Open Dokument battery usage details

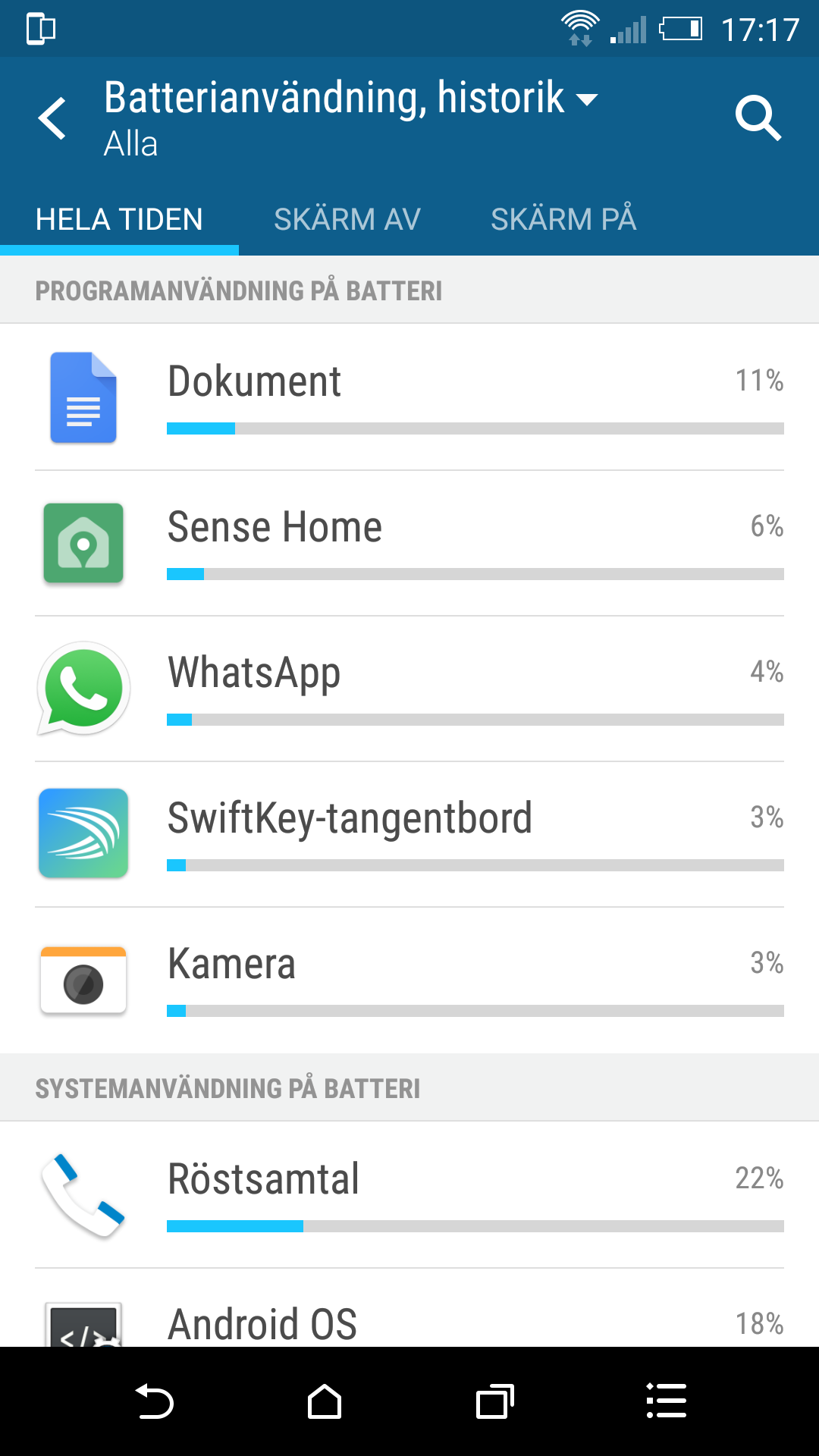point(409,397)
